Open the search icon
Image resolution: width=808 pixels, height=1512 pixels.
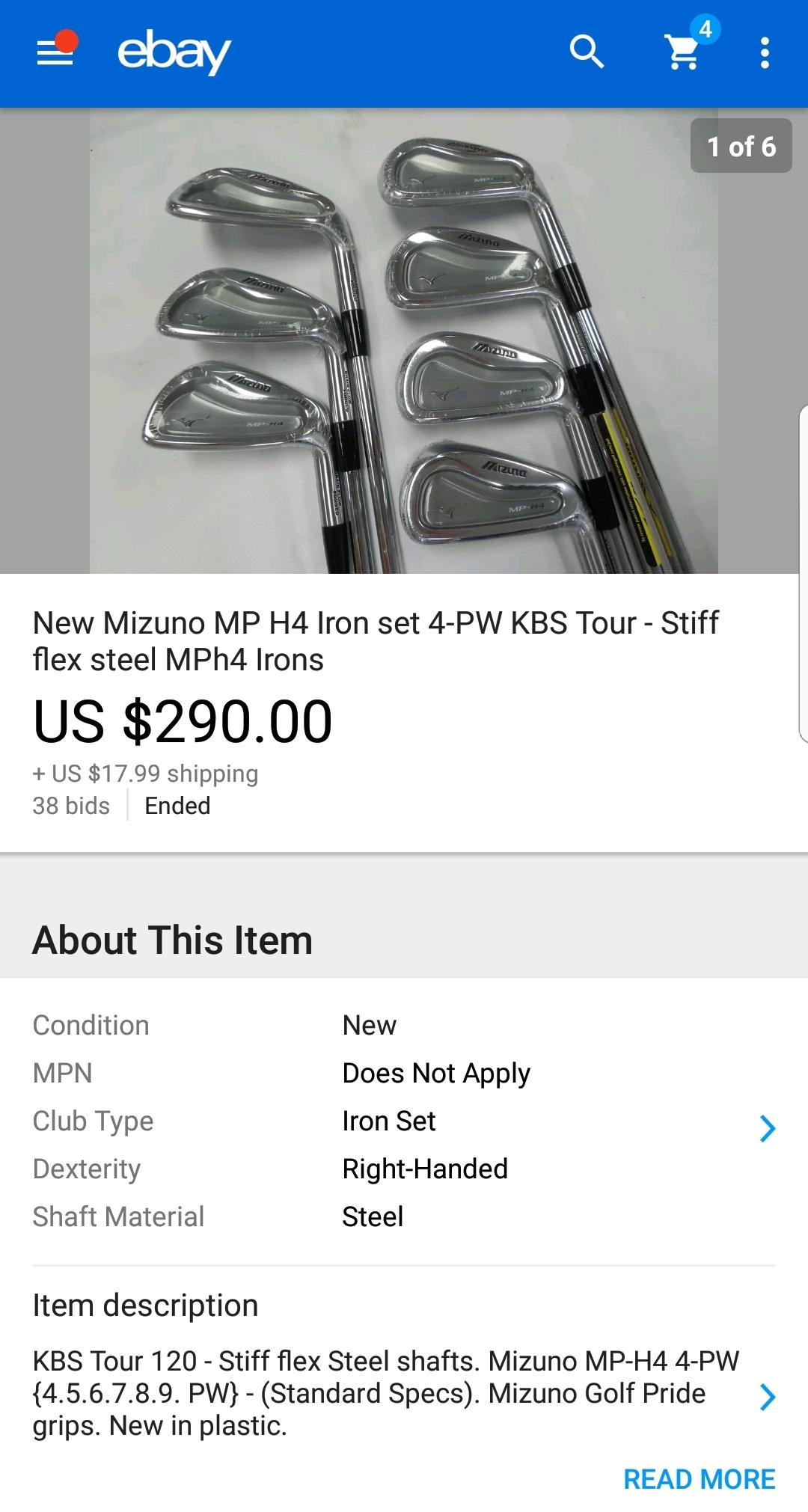(x=587, y=52)
